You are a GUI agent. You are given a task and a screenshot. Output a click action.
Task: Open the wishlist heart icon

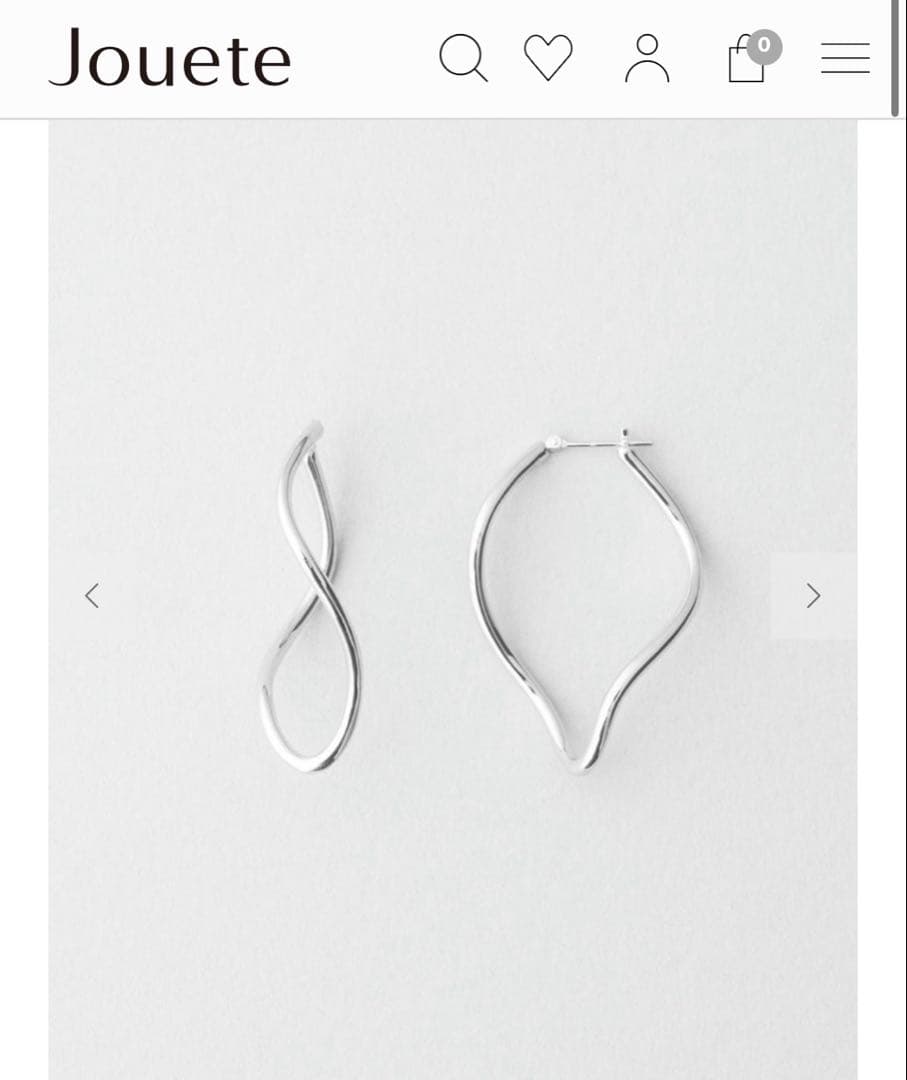click(x=548, y=58)
